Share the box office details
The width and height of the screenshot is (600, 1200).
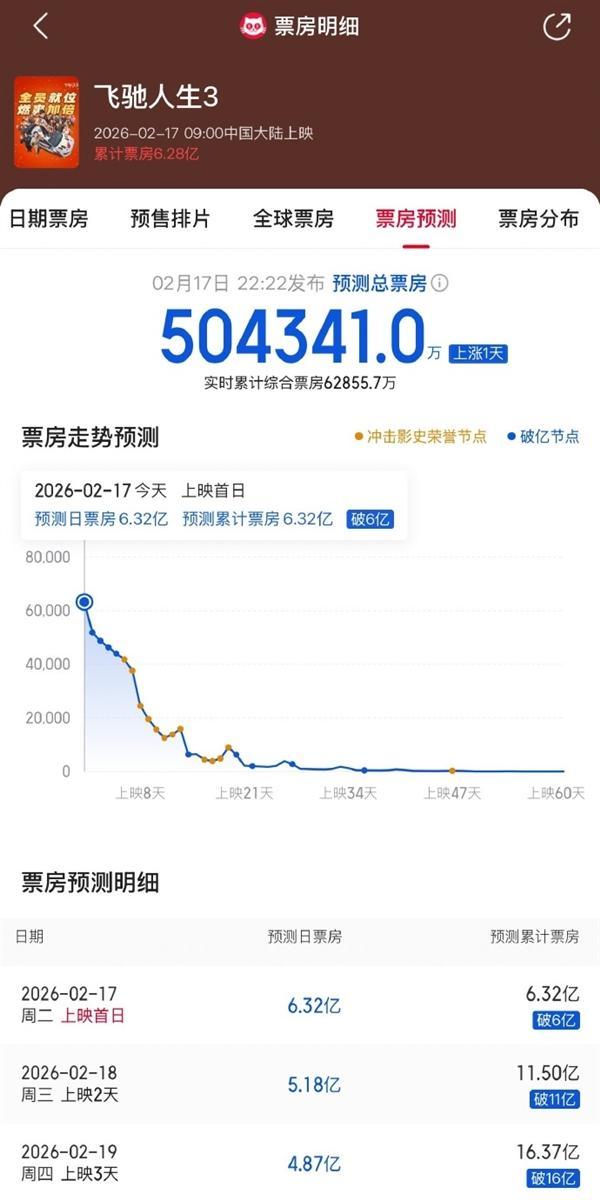click(557, 27)
